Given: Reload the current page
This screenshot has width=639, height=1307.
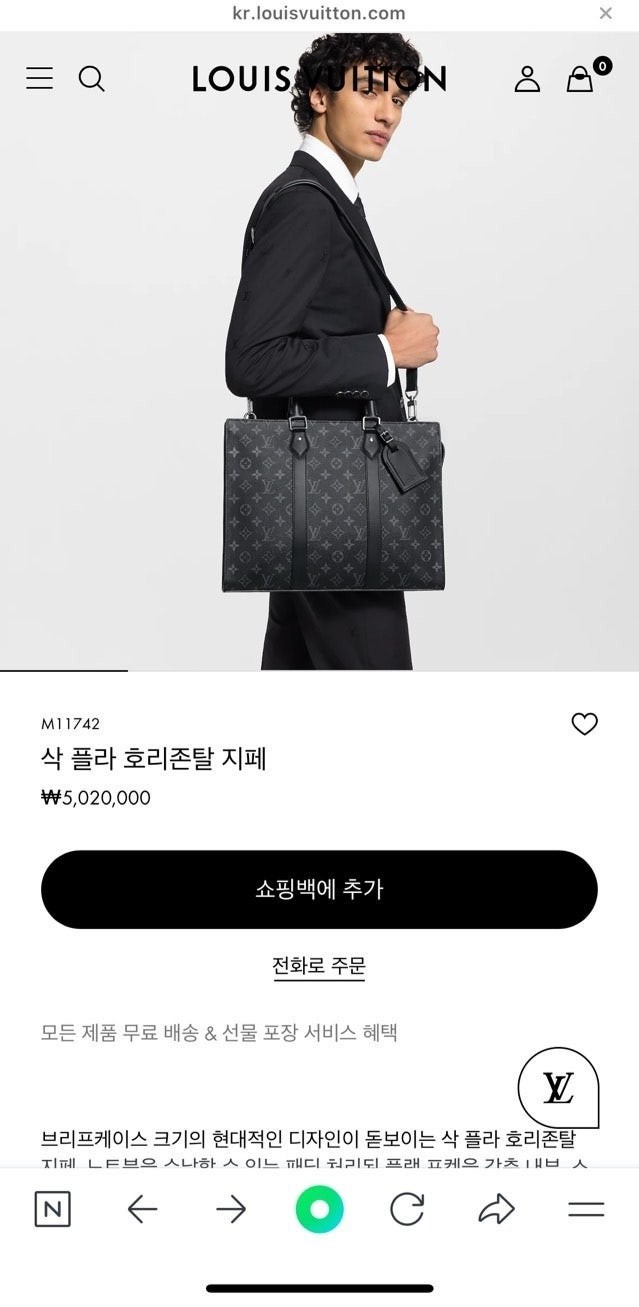Looking at the screenshot, I should pyautogui.click(x=407, y=1210).
